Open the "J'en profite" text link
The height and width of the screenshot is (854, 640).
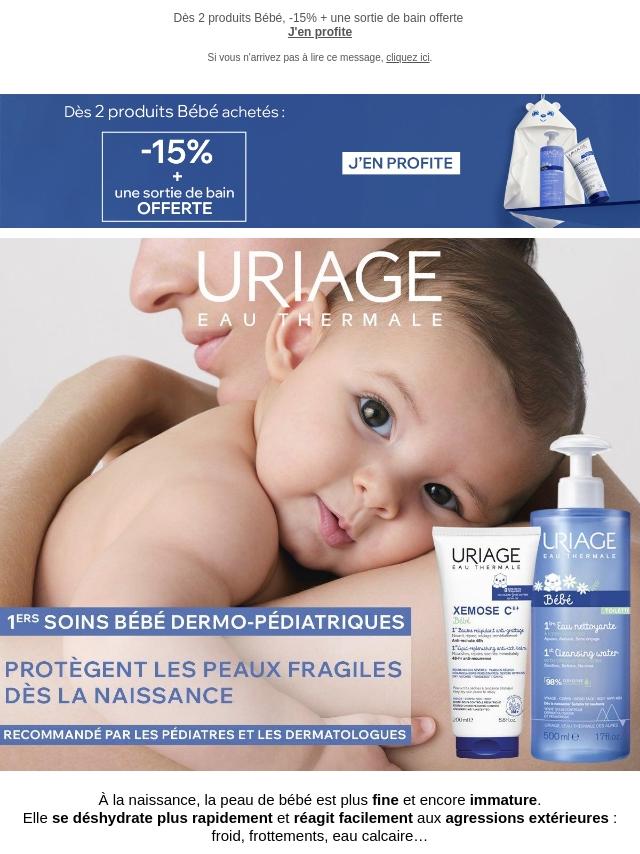click(x=319, y=32)
